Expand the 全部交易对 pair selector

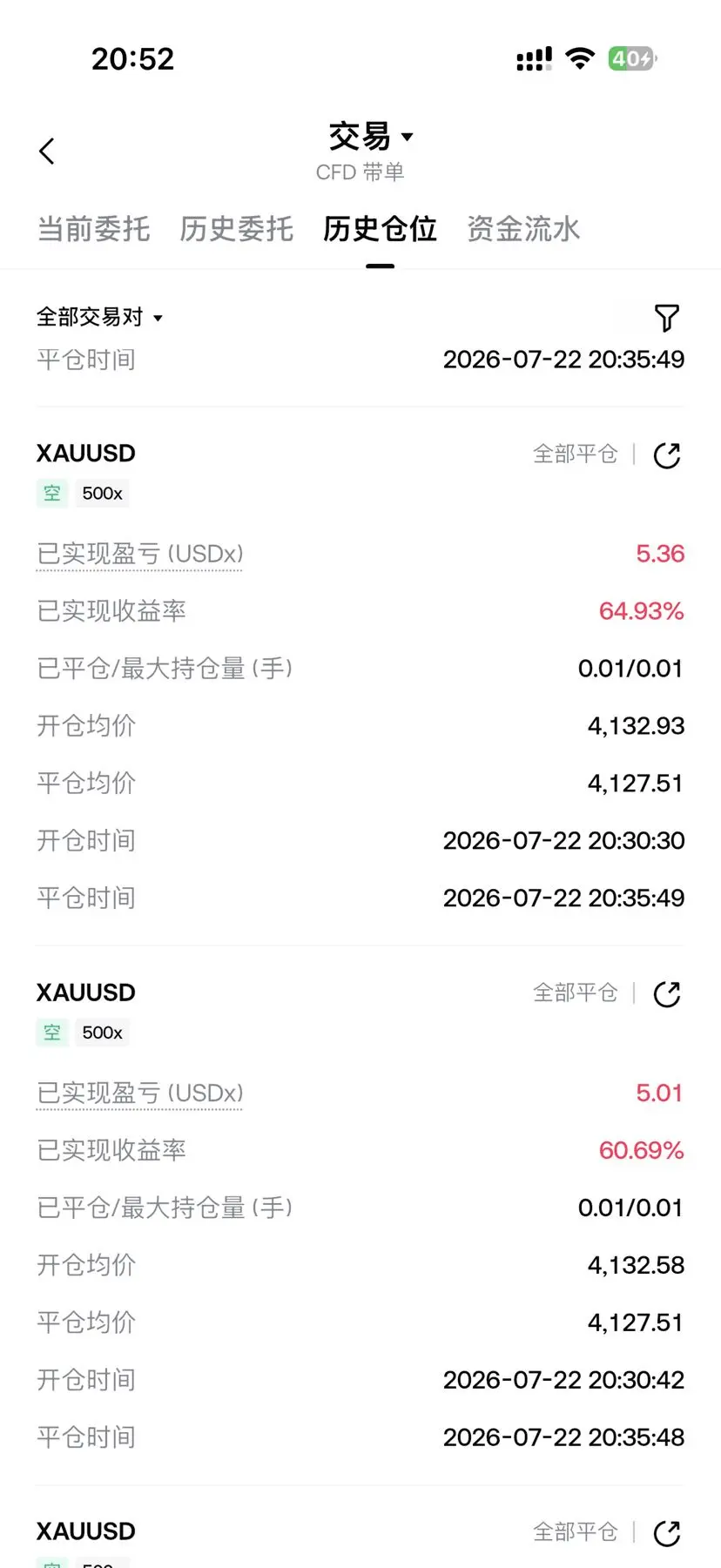pos(99,317)
